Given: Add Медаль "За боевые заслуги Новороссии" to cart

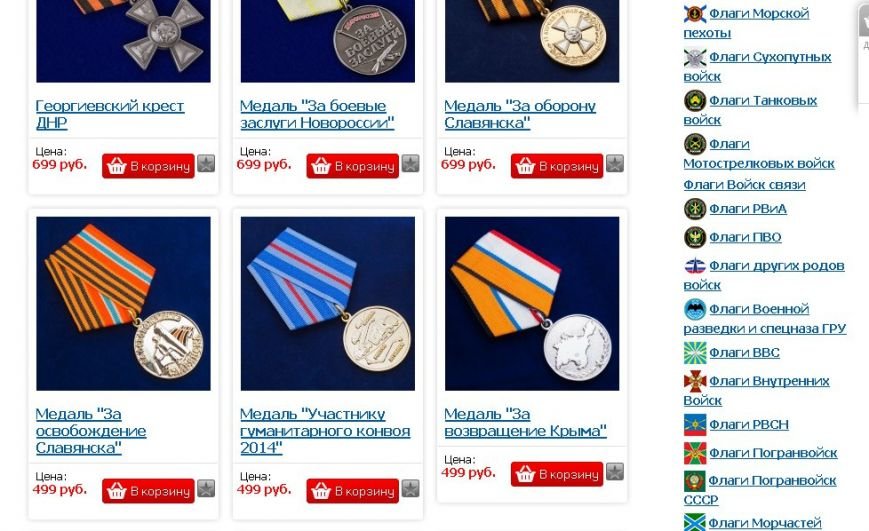Looking at the screenshot, I should (352, 166).
